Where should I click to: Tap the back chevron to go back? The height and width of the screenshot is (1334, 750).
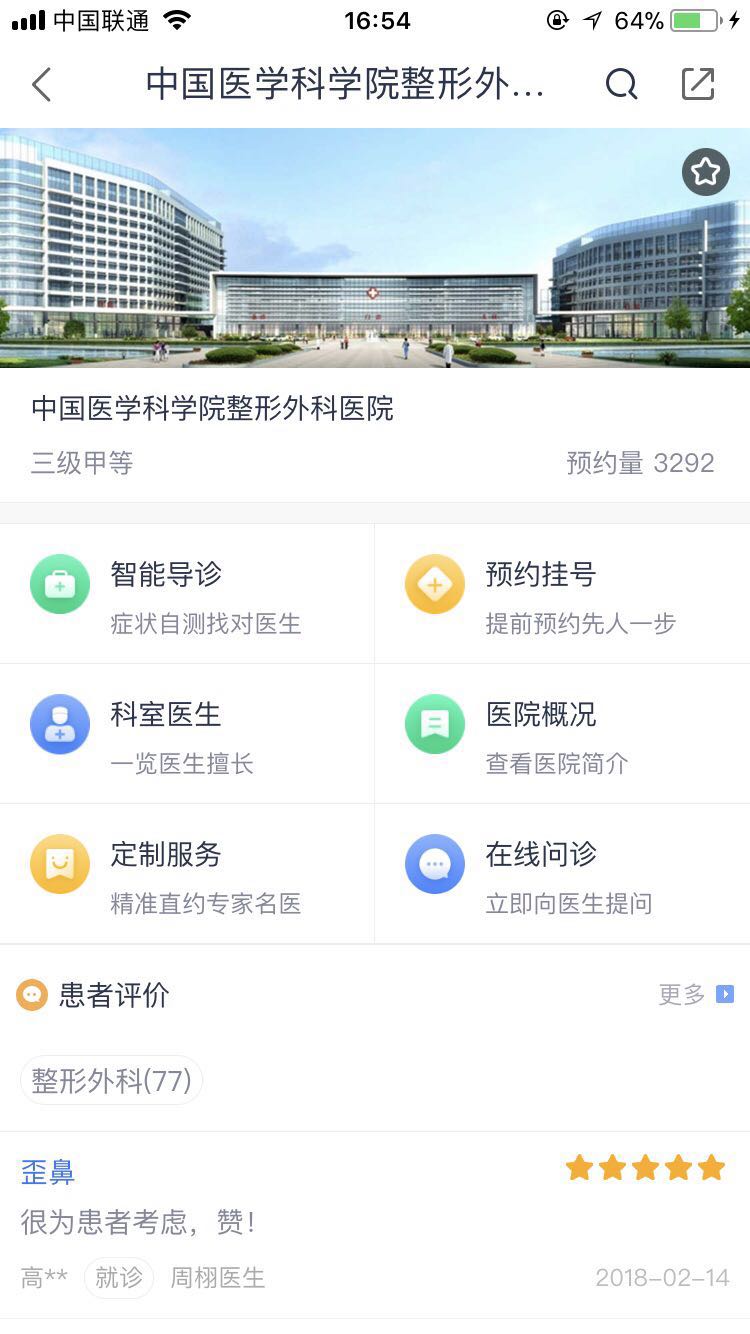coord(40,85)
